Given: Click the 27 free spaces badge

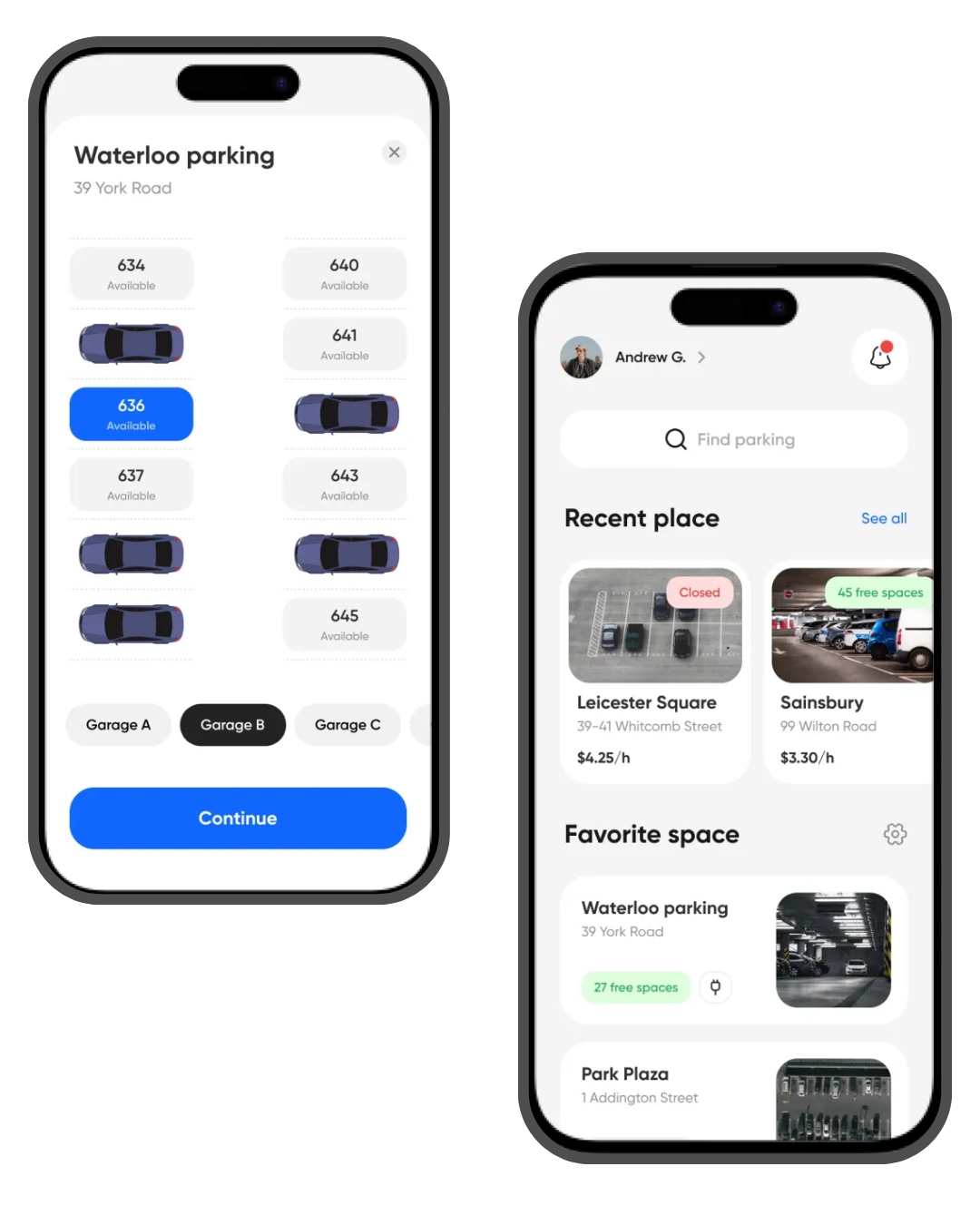Looking at the screenshot, I should pyautogui.click(x=635, y=987).
